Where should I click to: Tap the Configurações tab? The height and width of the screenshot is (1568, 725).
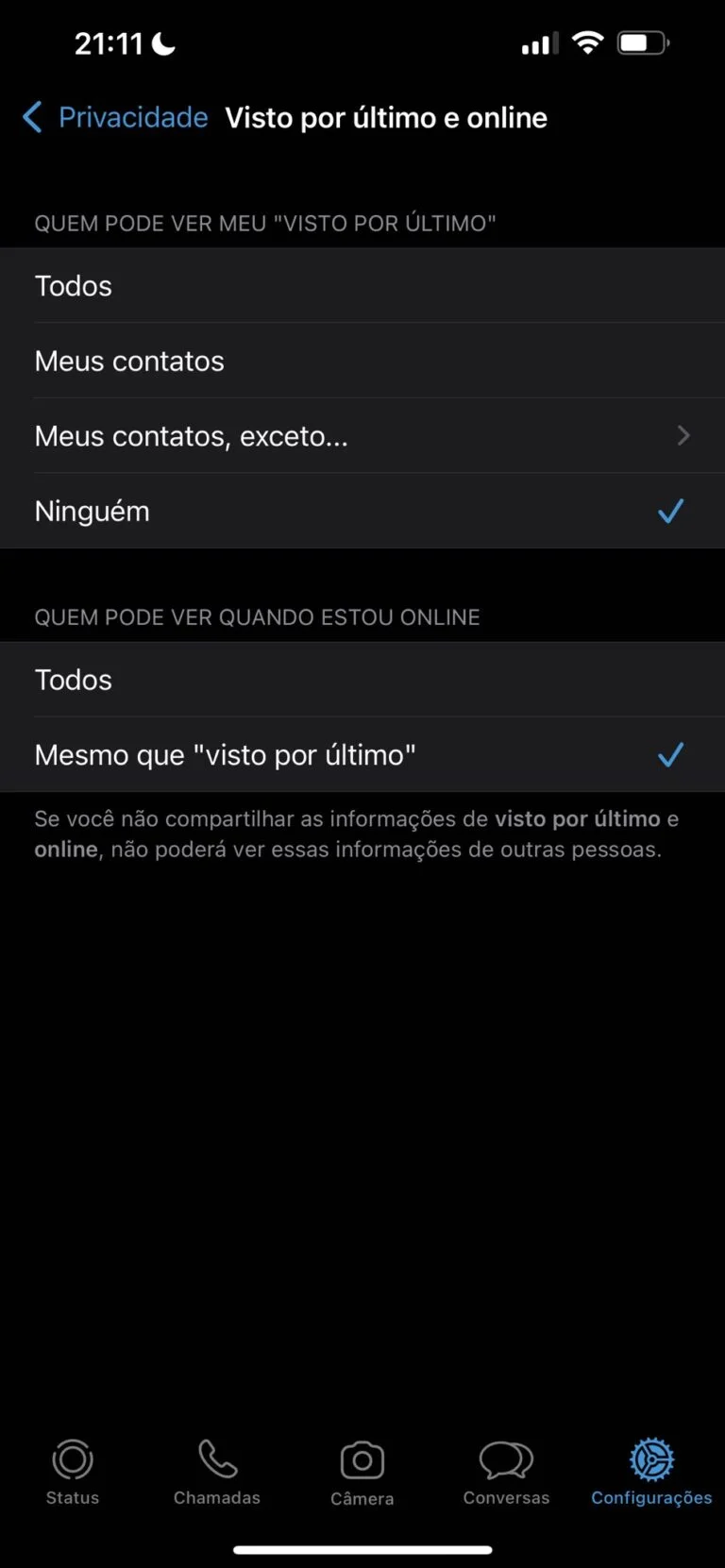coord(651,1472)
